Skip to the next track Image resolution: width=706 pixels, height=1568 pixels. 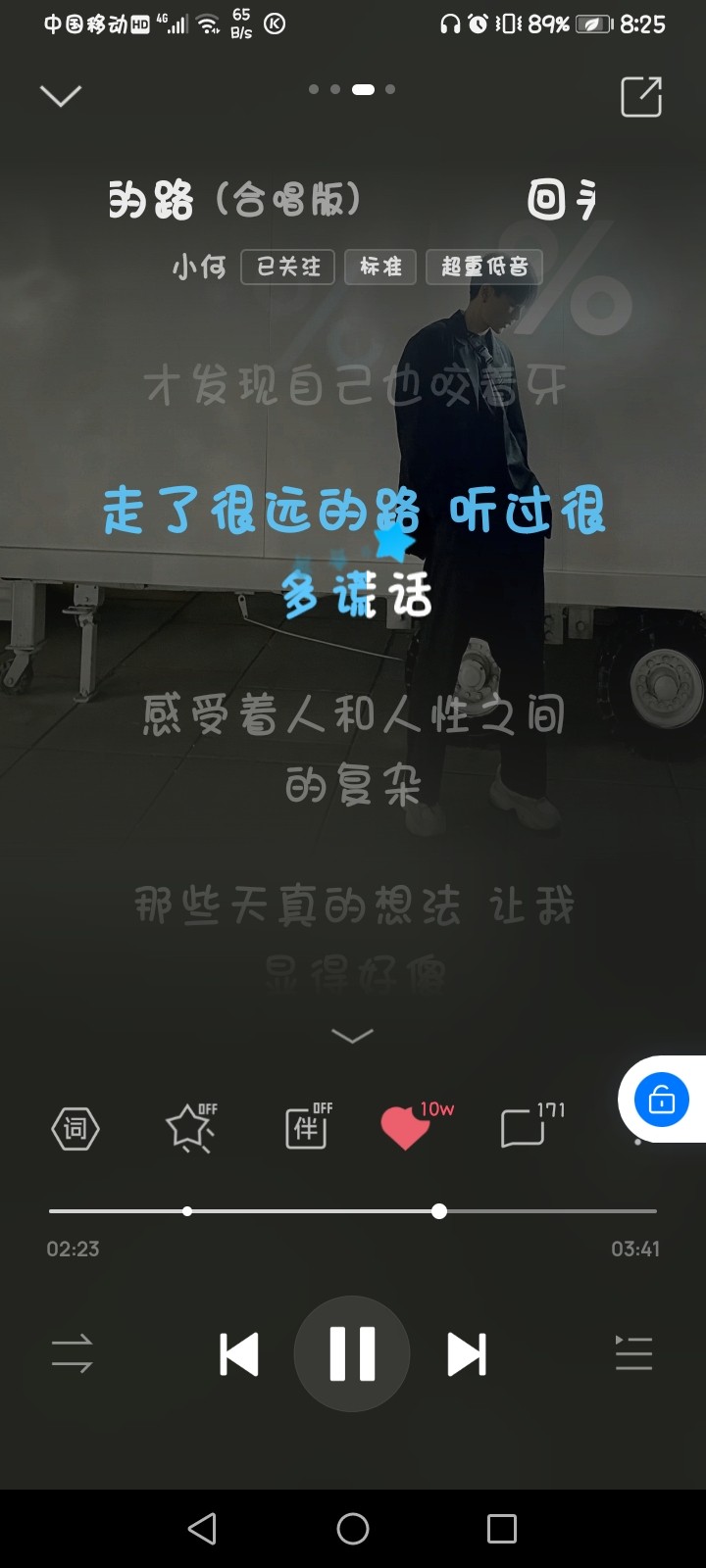click(467, 1354)
